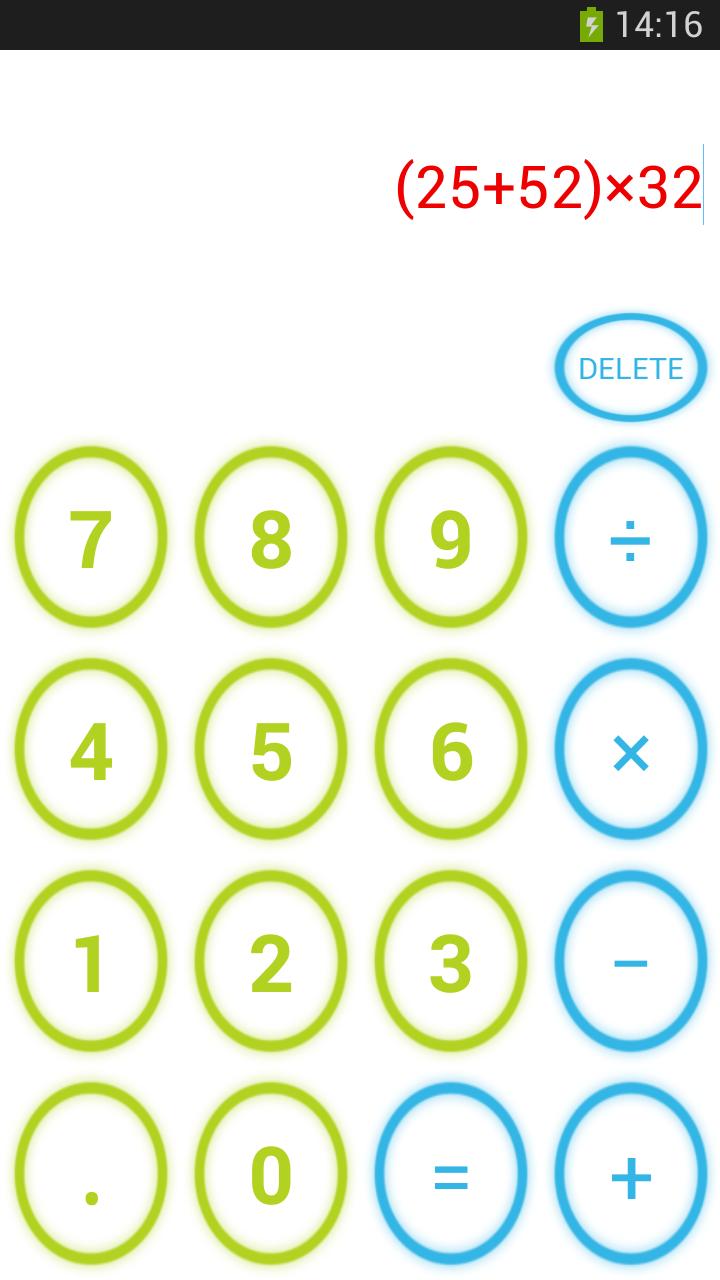Screen dimensions: 720x1280
Task: Tap the DELETE key to erase input
Action: coord(630,367)
